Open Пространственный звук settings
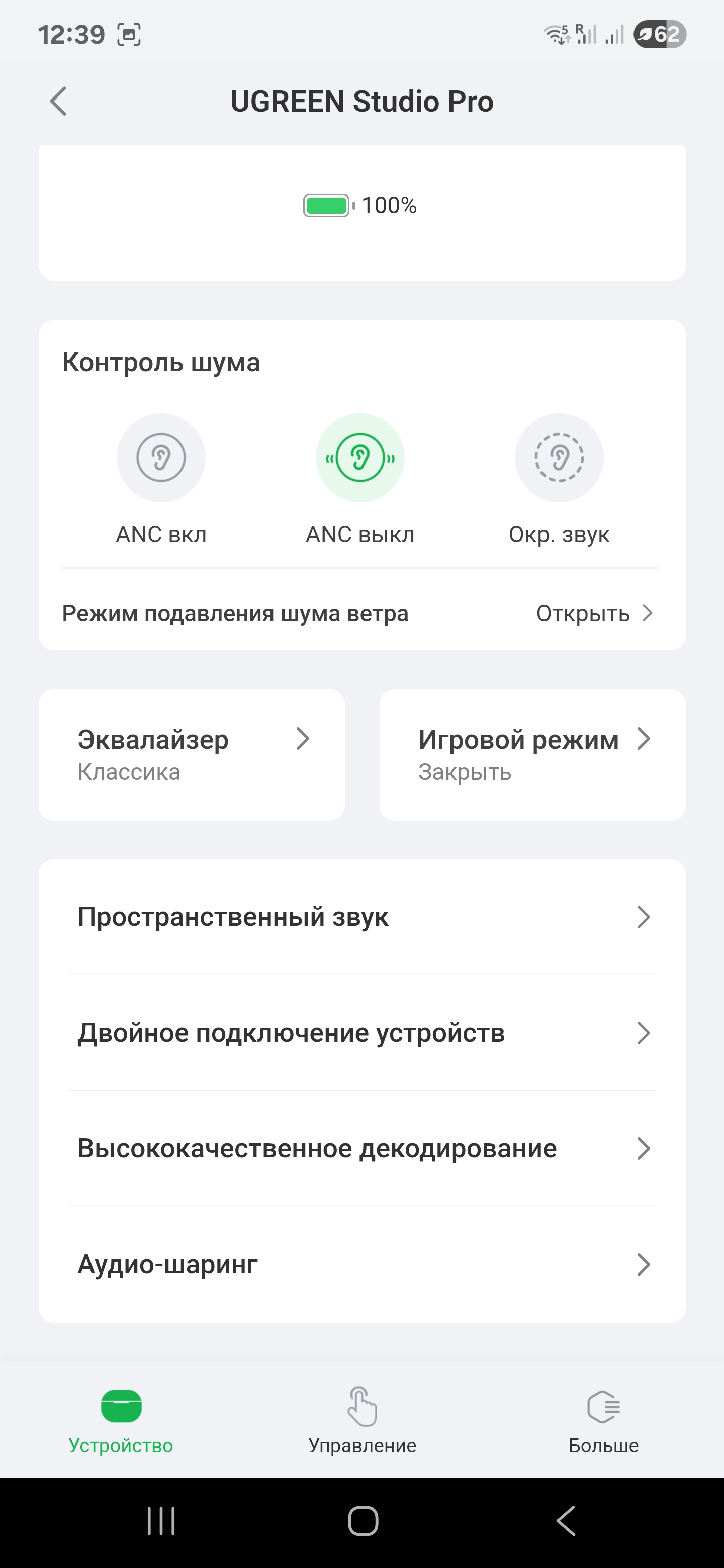The height and width of the screenshot is (1568, 724). (361, 917)
